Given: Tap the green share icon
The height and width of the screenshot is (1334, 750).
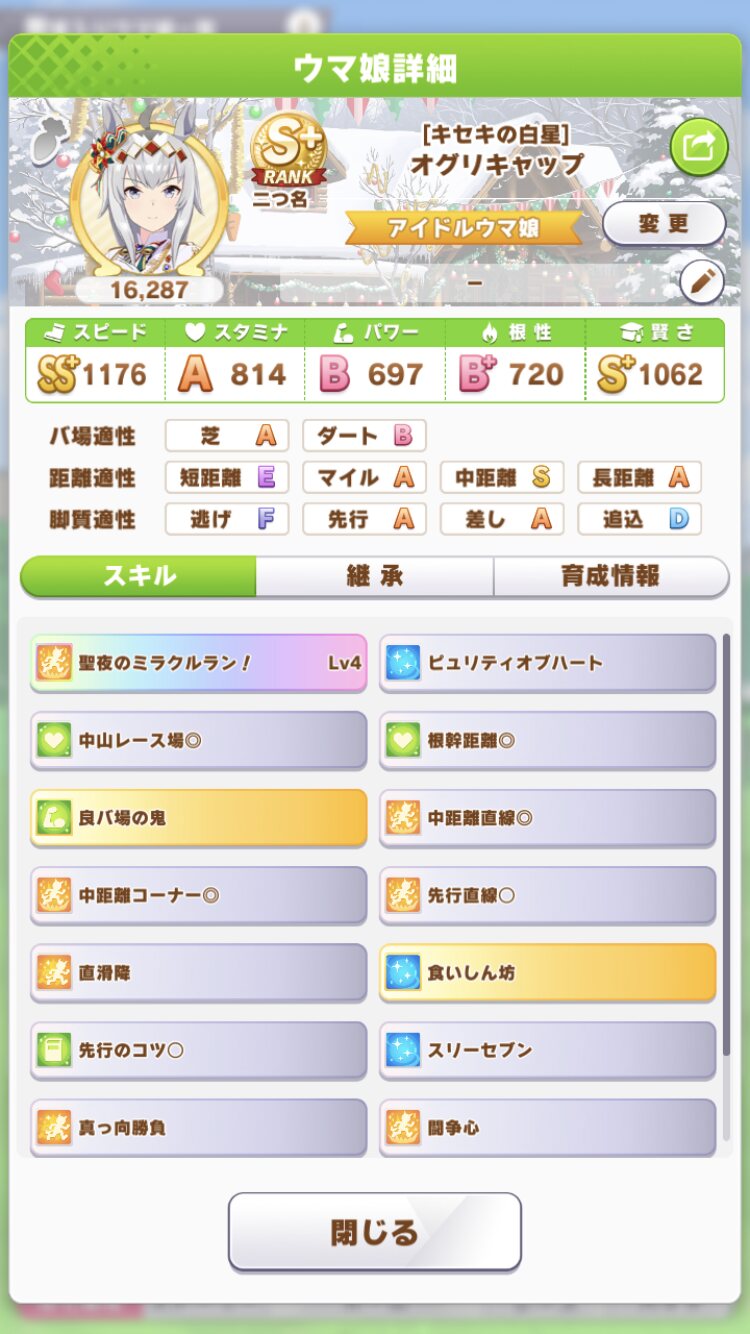Looking at the screenshot, I should [698, 148].
